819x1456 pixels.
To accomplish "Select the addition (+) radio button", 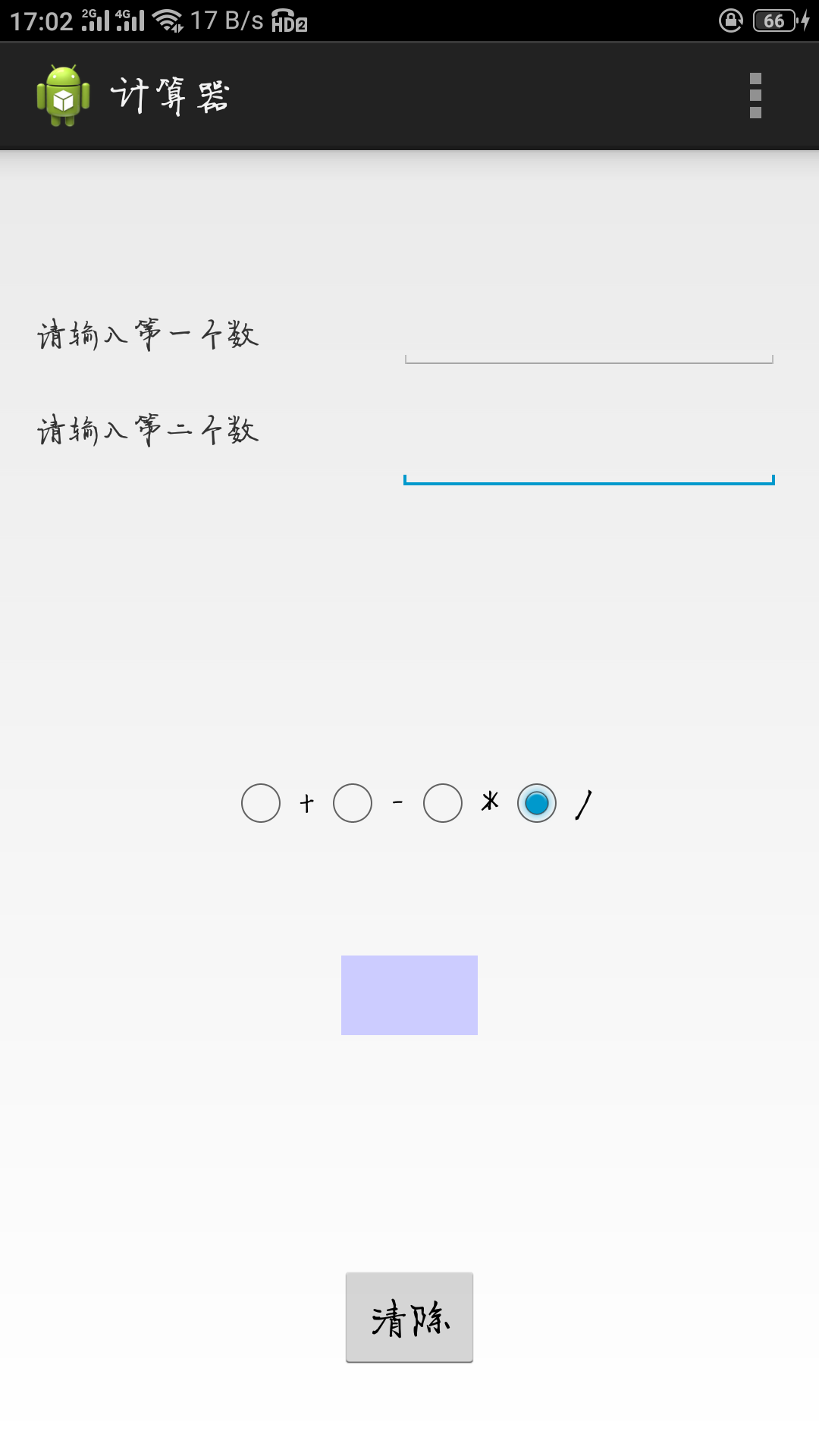I will tap(261, 803).
